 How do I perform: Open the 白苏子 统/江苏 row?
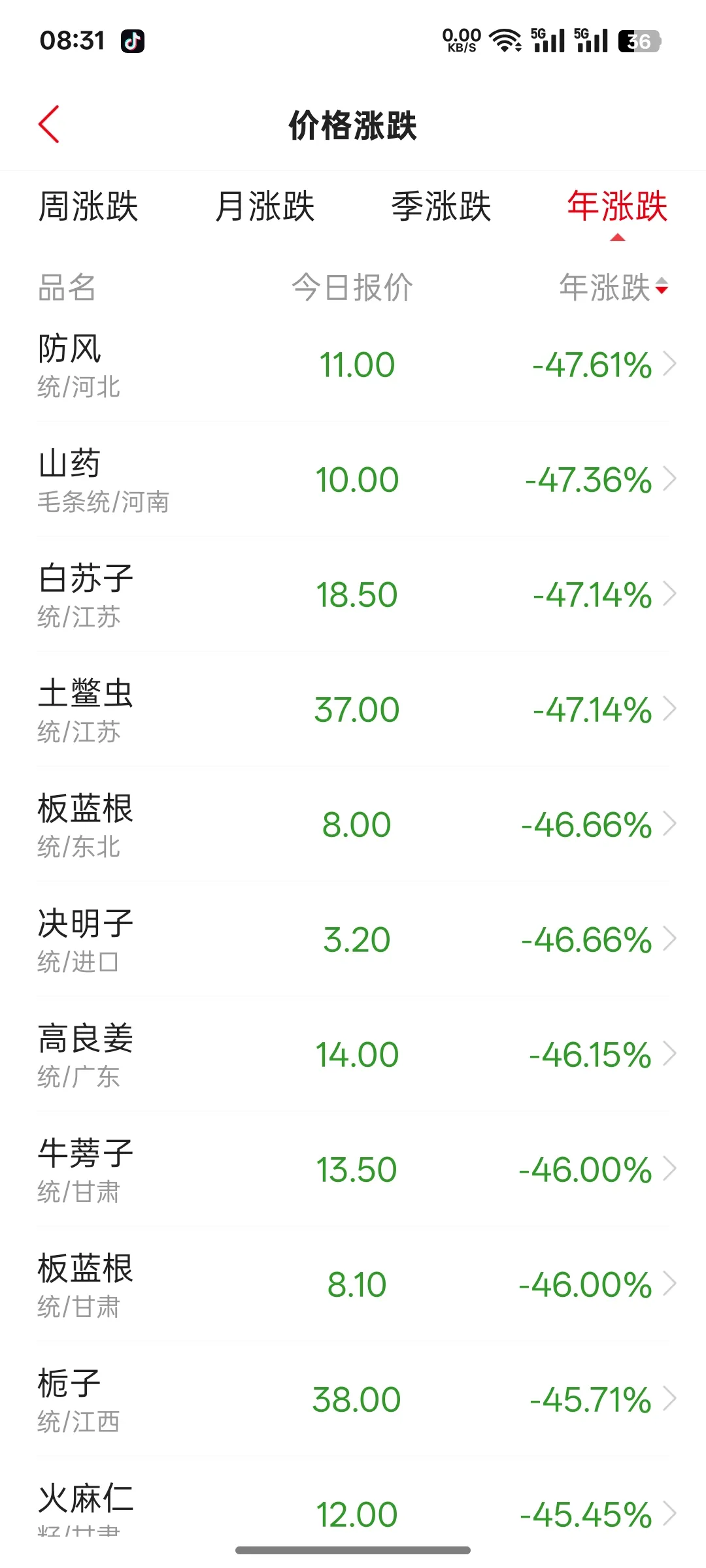(353, 595)
